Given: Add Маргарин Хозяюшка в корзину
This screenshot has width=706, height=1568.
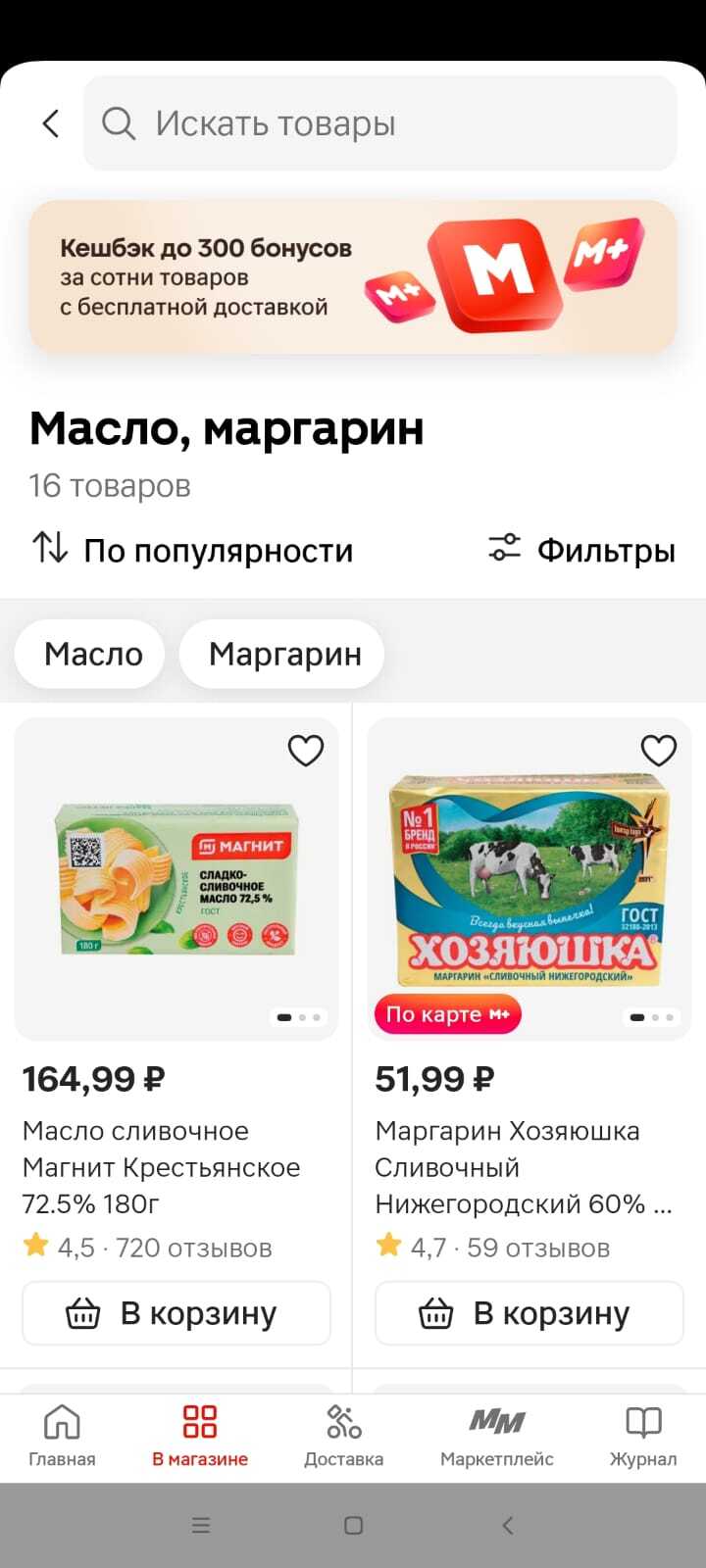Looking at the screenshot, I should [x=529, y=1313].
